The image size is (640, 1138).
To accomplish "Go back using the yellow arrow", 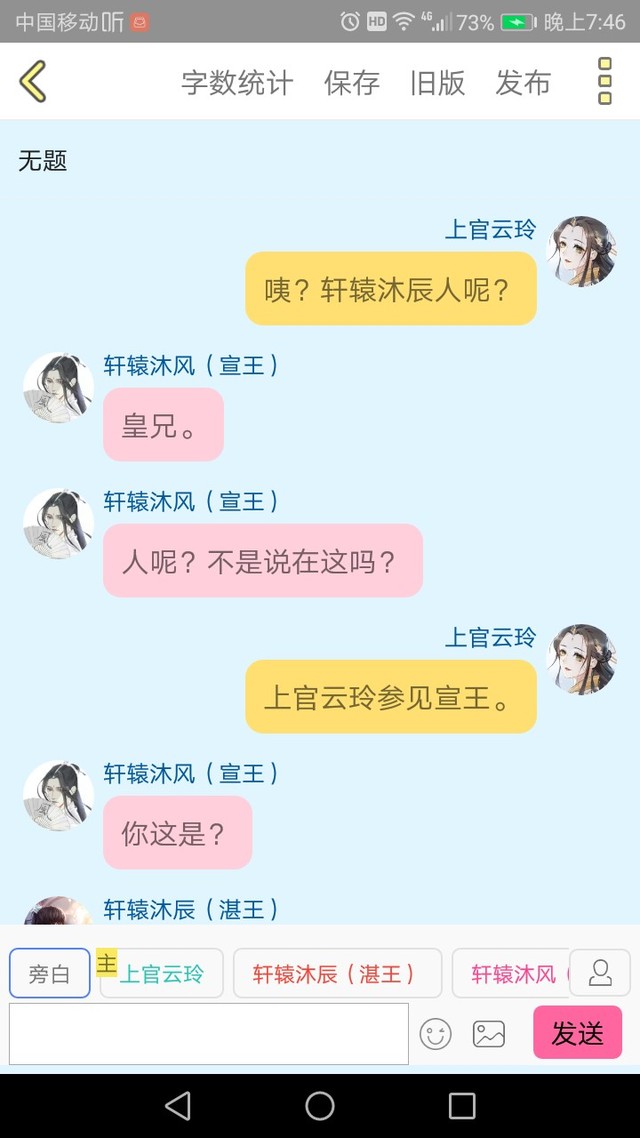I will [x=33, y=81].
